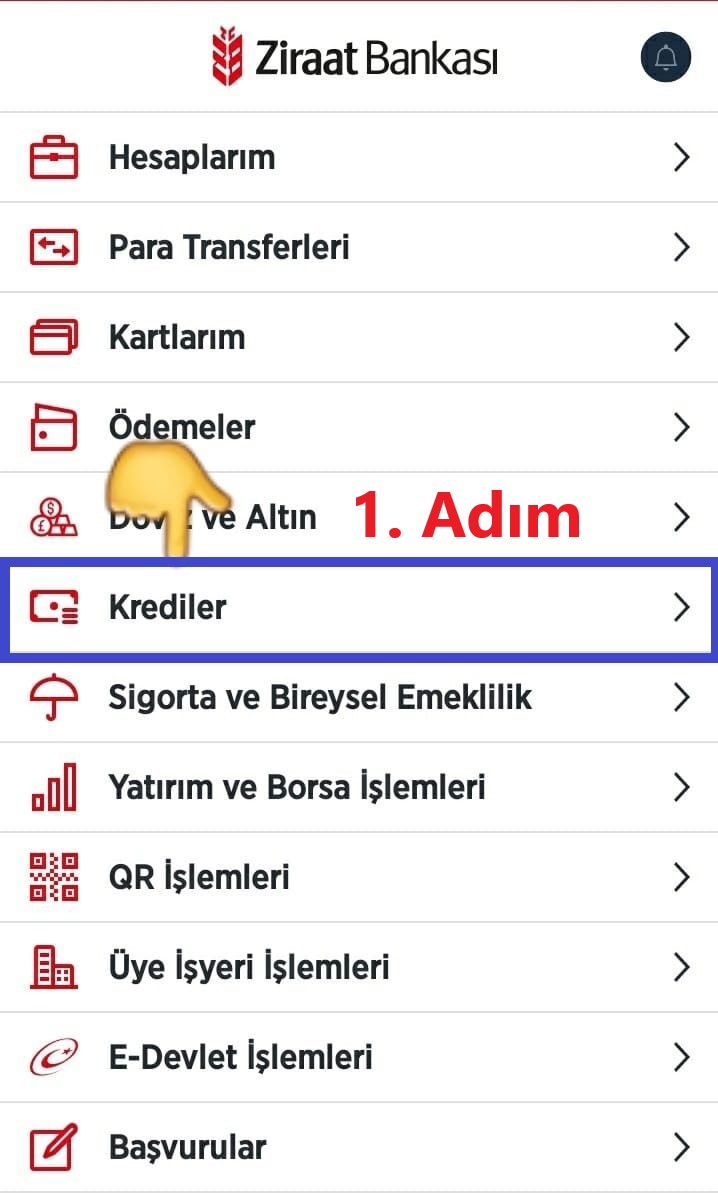Open the notifications bell

665,58
